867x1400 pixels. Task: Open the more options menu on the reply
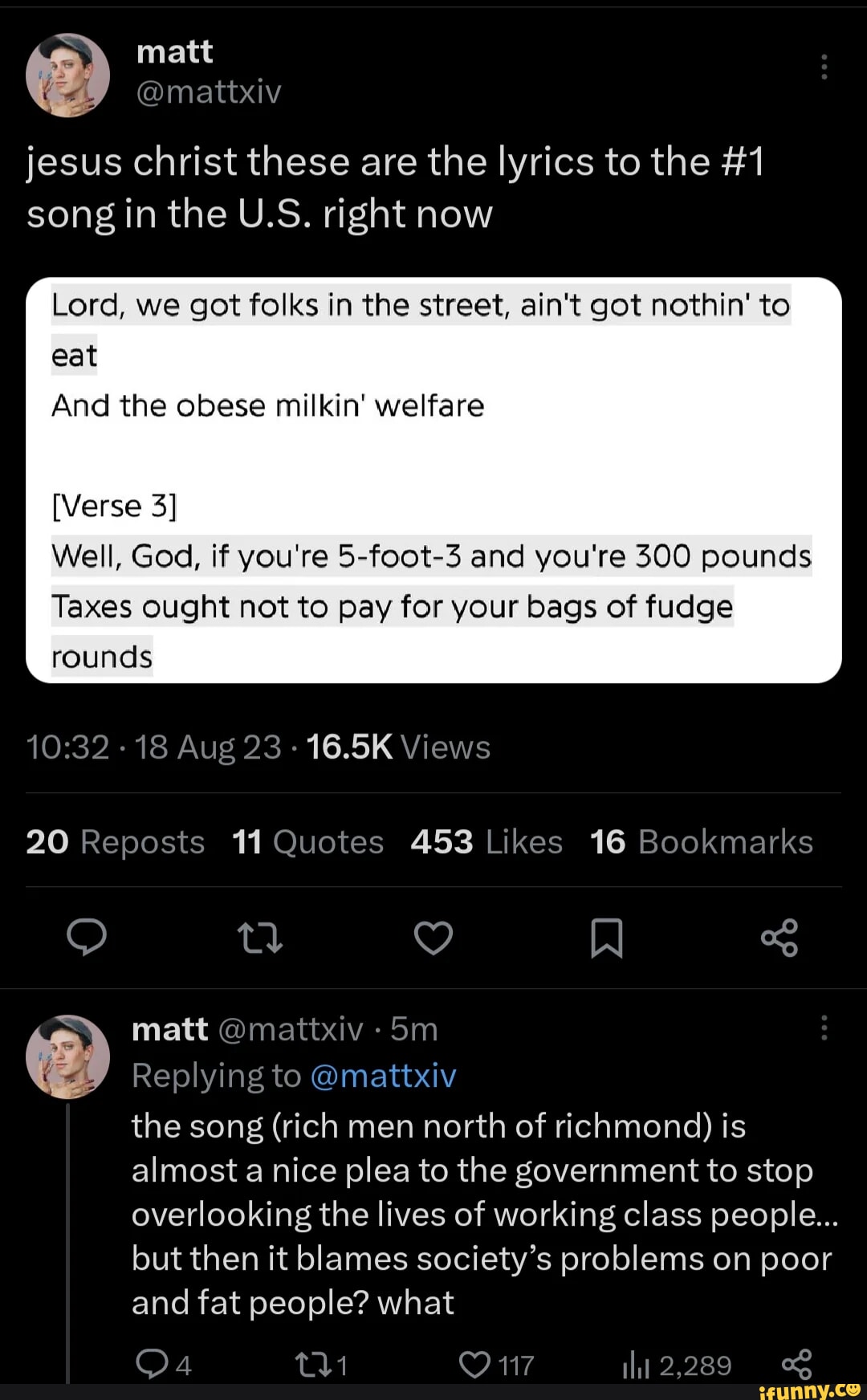pos(824,1028)
